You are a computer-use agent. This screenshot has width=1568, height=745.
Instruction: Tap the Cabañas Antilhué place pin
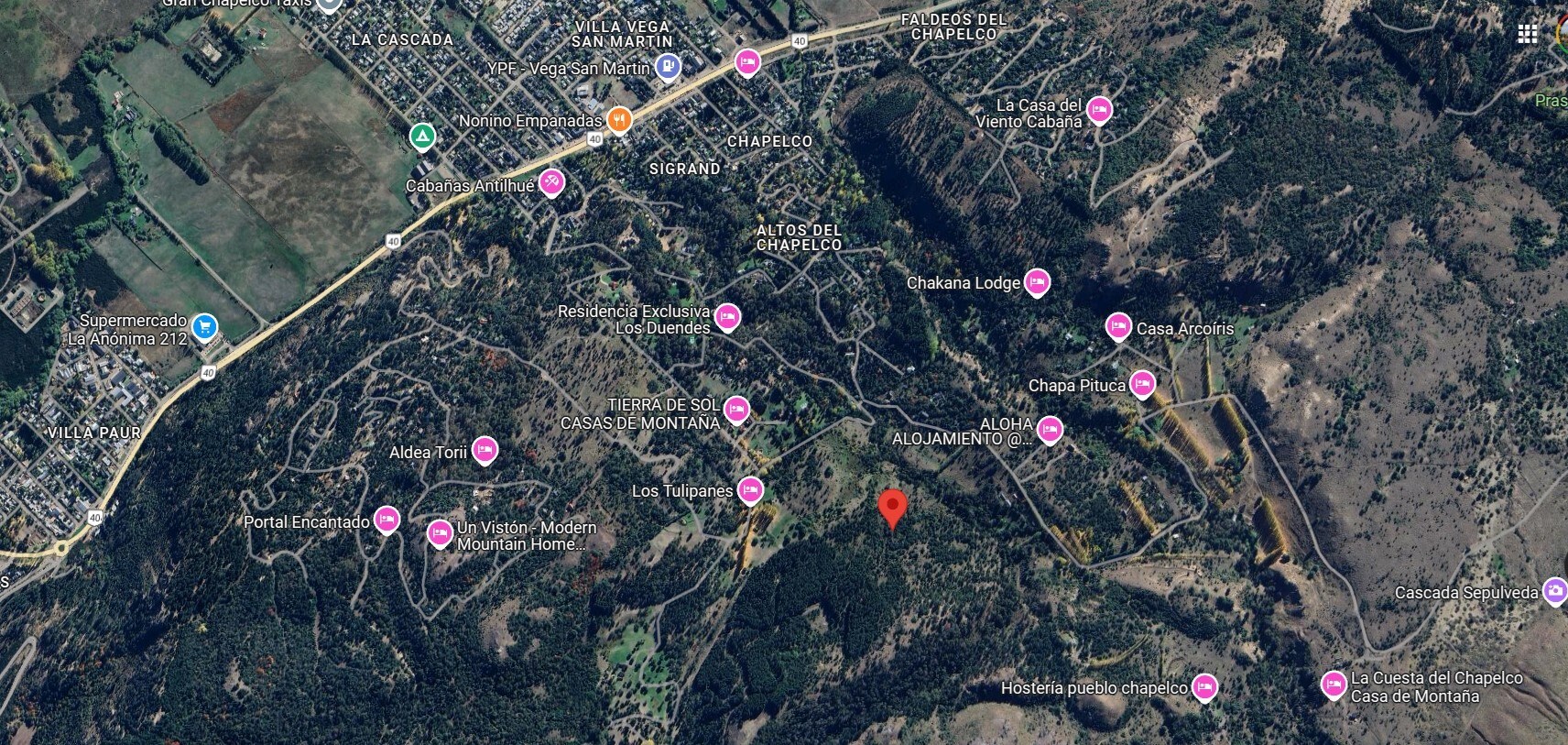[551, 182]
